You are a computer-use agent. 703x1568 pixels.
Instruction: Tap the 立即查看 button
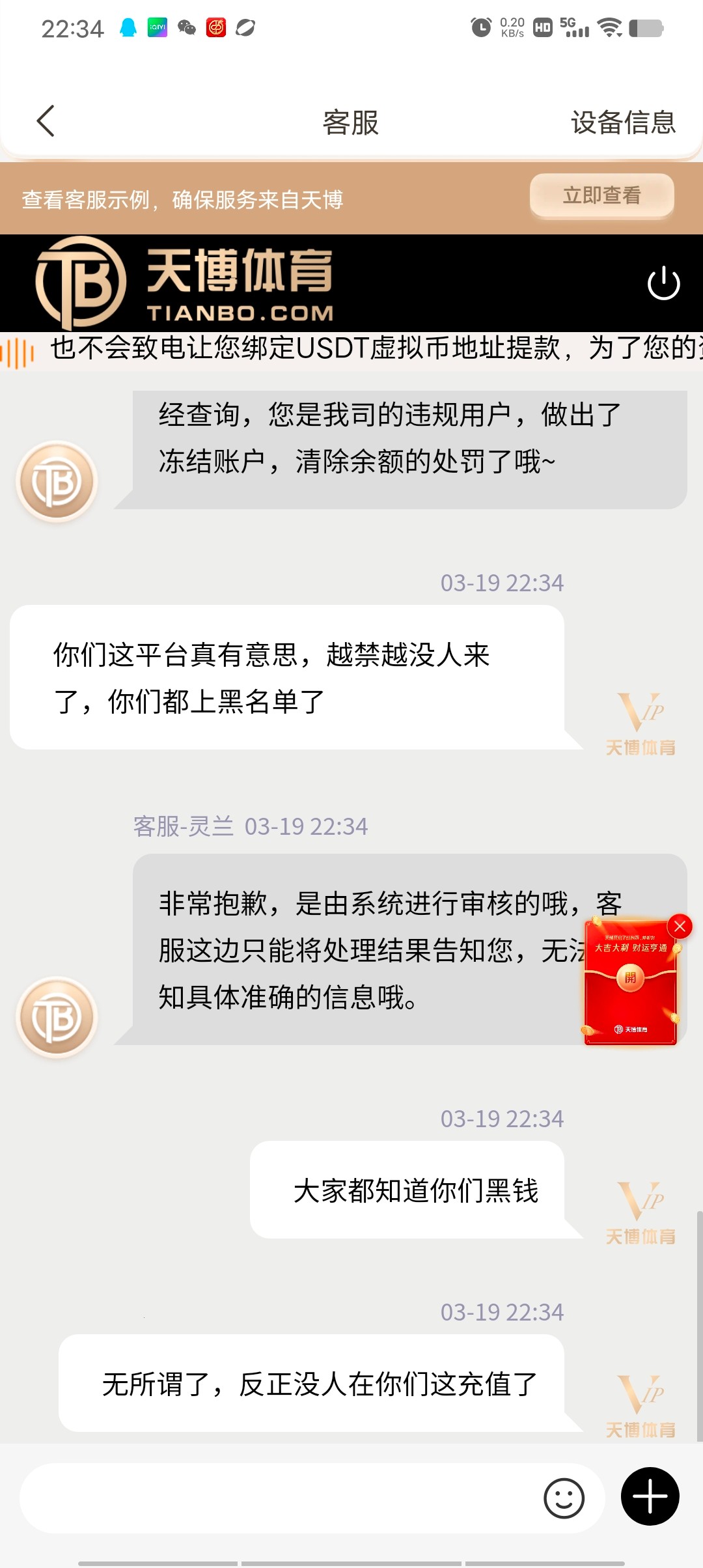tap(601, 195)
